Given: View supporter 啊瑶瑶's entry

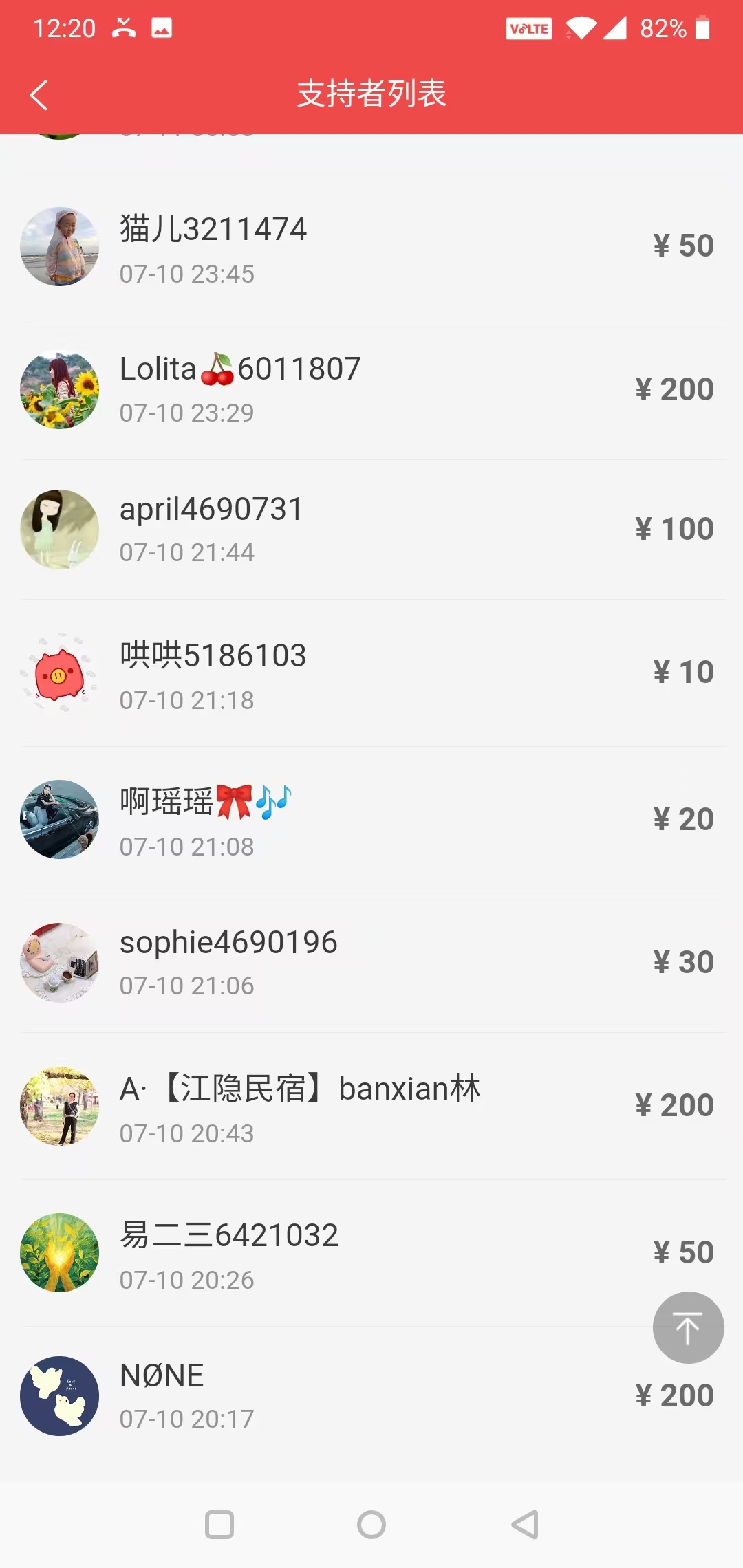Looking at the screenshot, I should [x=371, y=820].
